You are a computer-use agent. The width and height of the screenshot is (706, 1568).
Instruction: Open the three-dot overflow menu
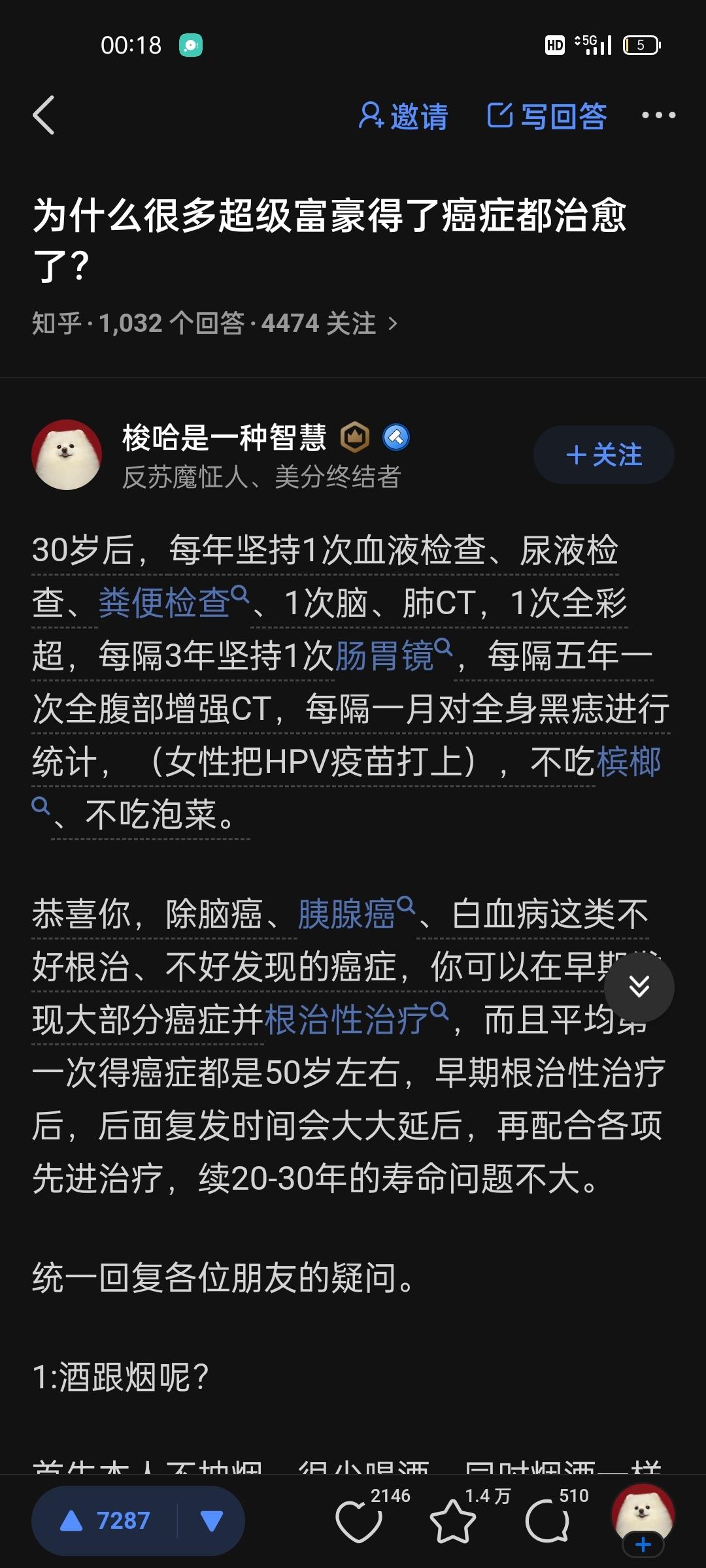point(658,116)
